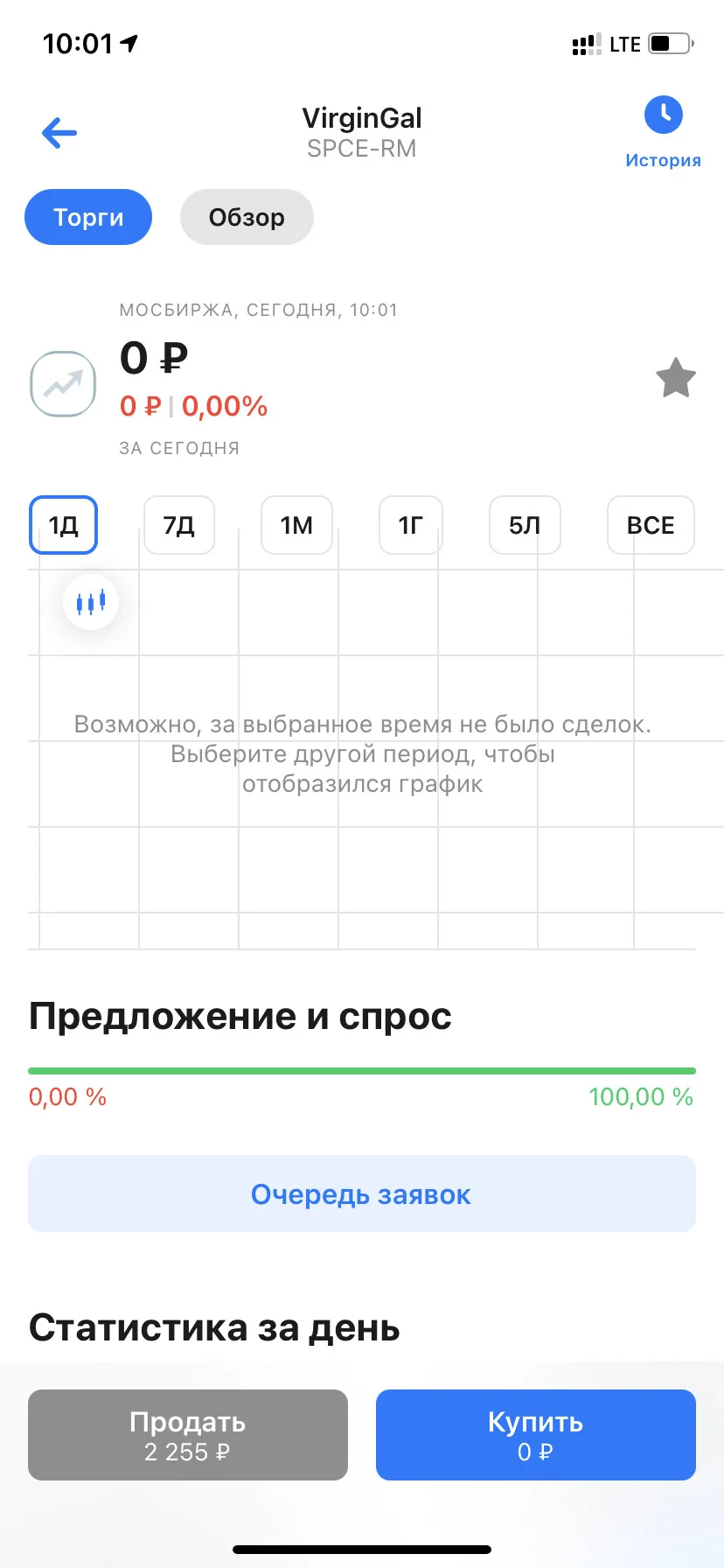Toggle the candlestick chart type
Viewport: 724px width, 1568px height.
click(91, 602)
